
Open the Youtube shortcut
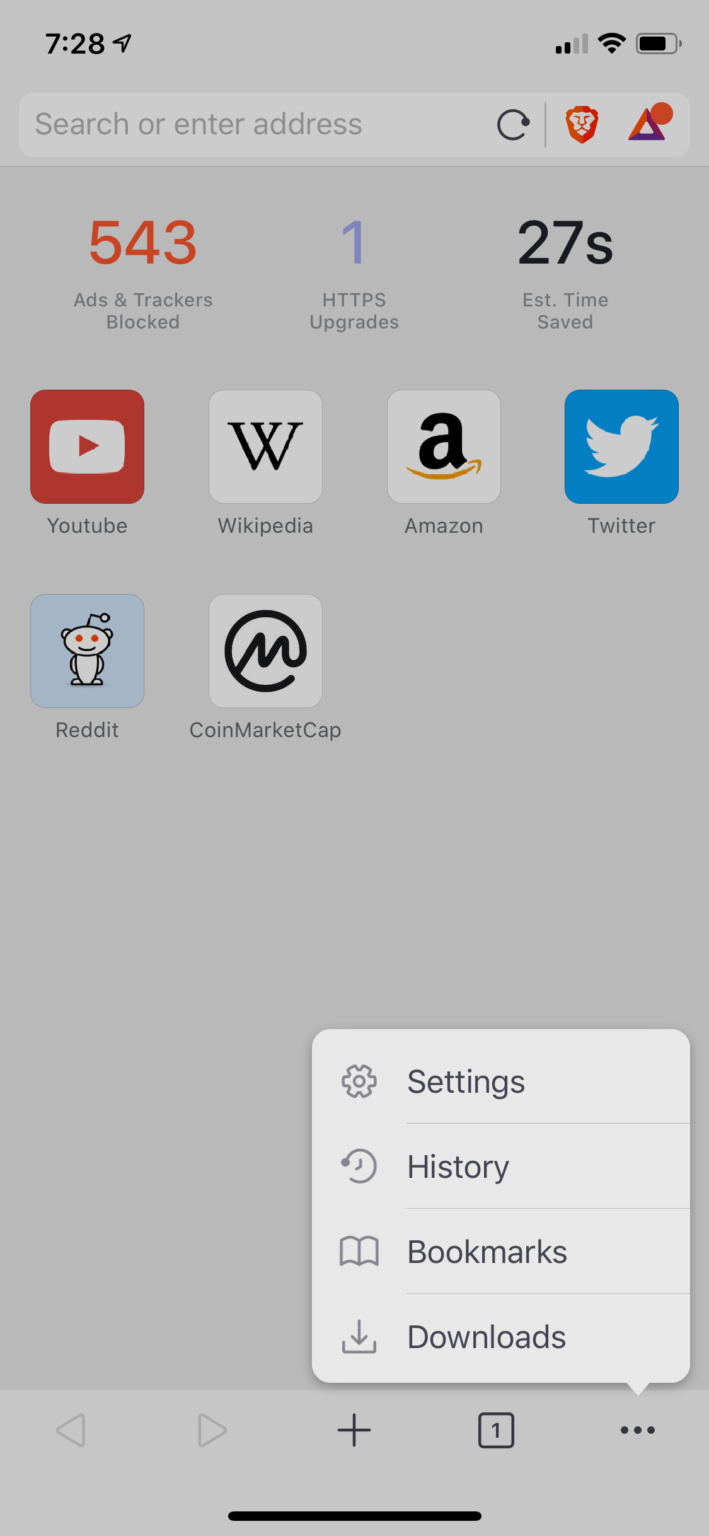87,447
